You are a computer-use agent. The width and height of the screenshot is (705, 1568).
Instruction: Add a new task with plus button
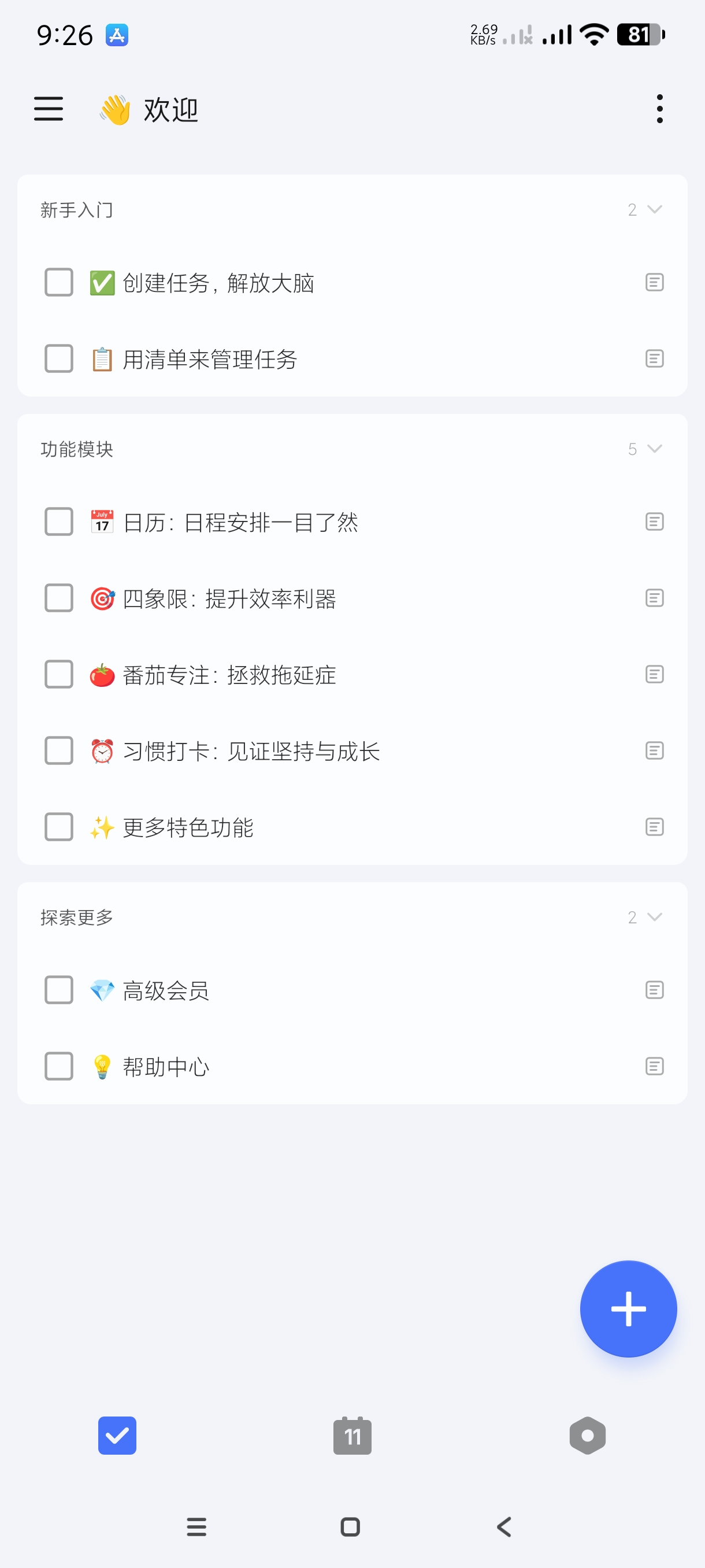(x=628, y=1309)
